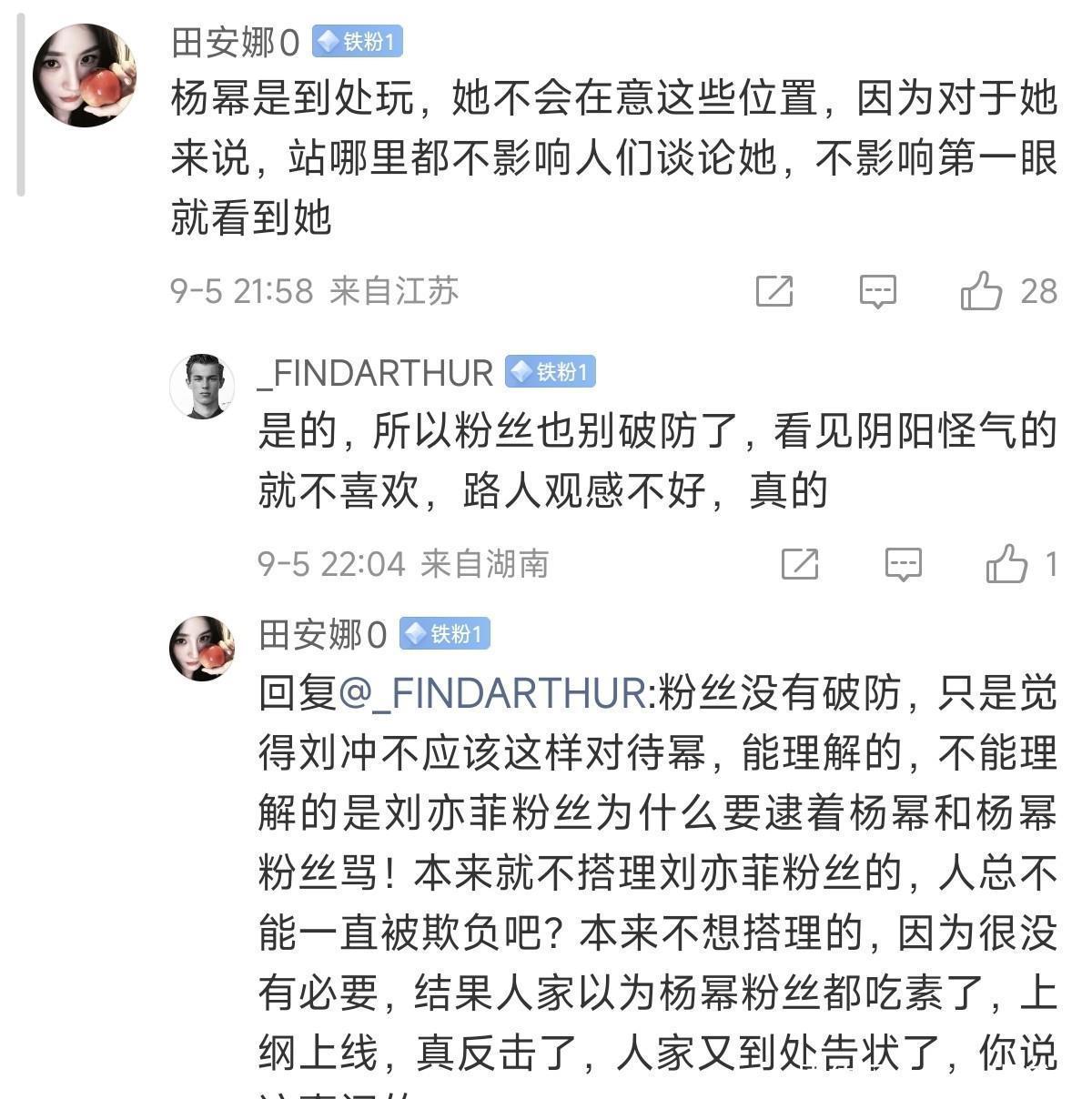Open the @_FINDARTHUR mention link
Viewport: 1092px width, 1099px height.
pyautogui.click(x=491, y=694)
